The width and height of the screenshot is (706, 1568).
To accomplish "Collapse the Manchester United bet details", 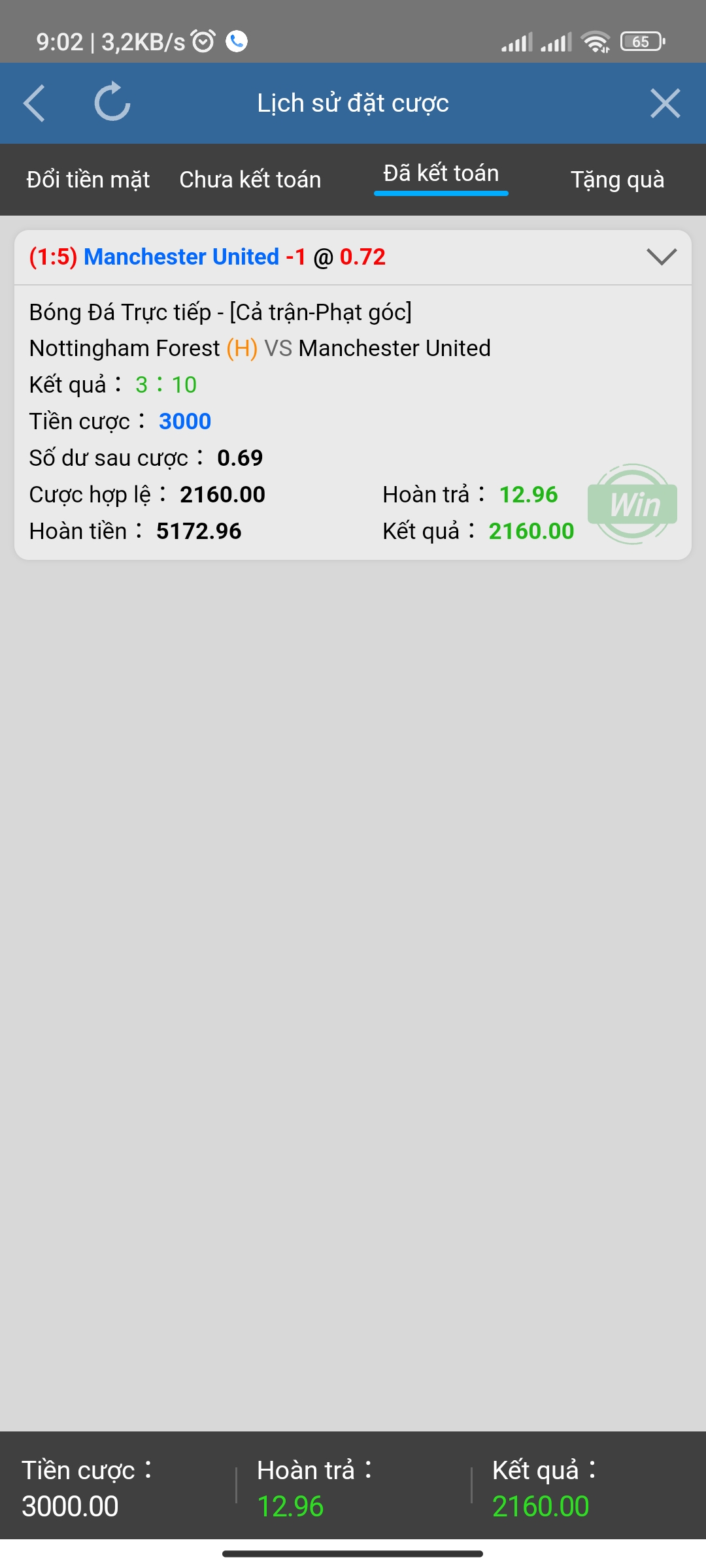I will pos(662,257).
